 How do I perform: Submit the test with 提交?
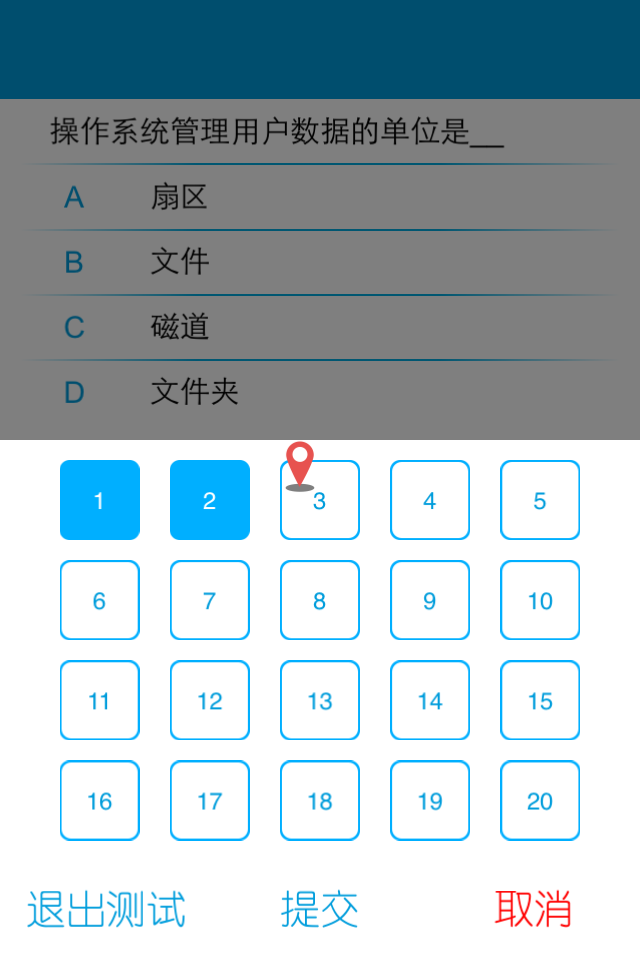click(319, 909)
